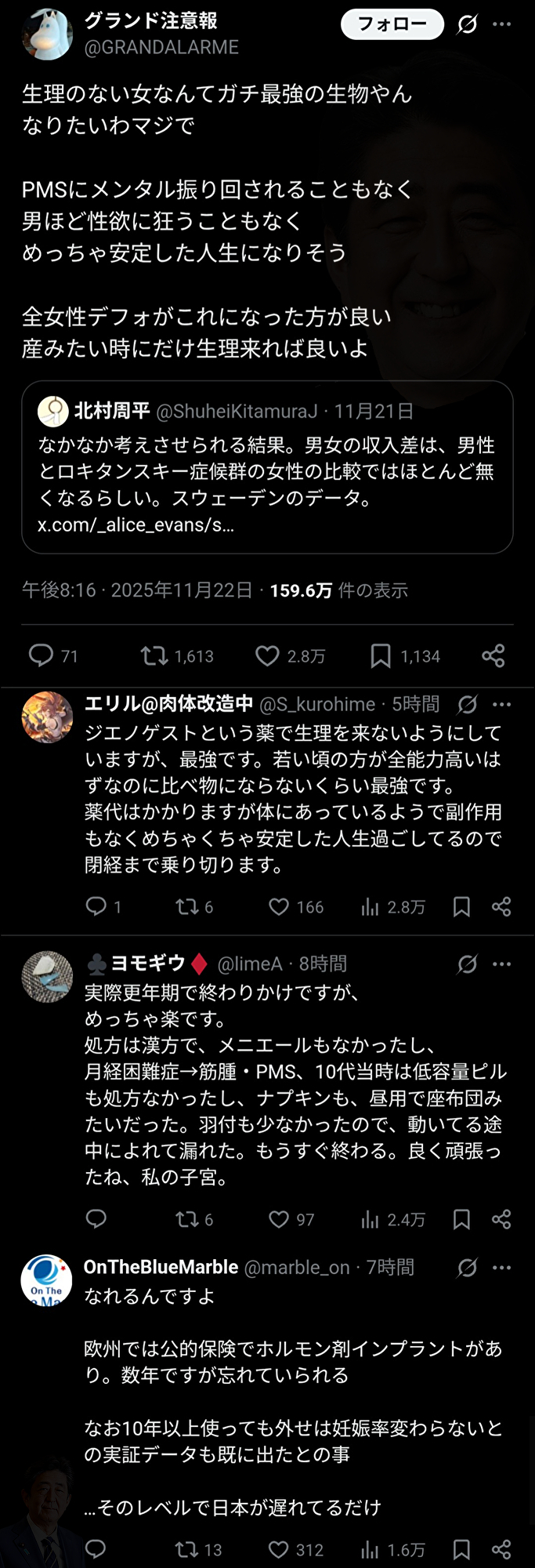Like エリル@肉体改造中's reply
The width and height of the screenshot is (535, 1568).
pos(279,907)
